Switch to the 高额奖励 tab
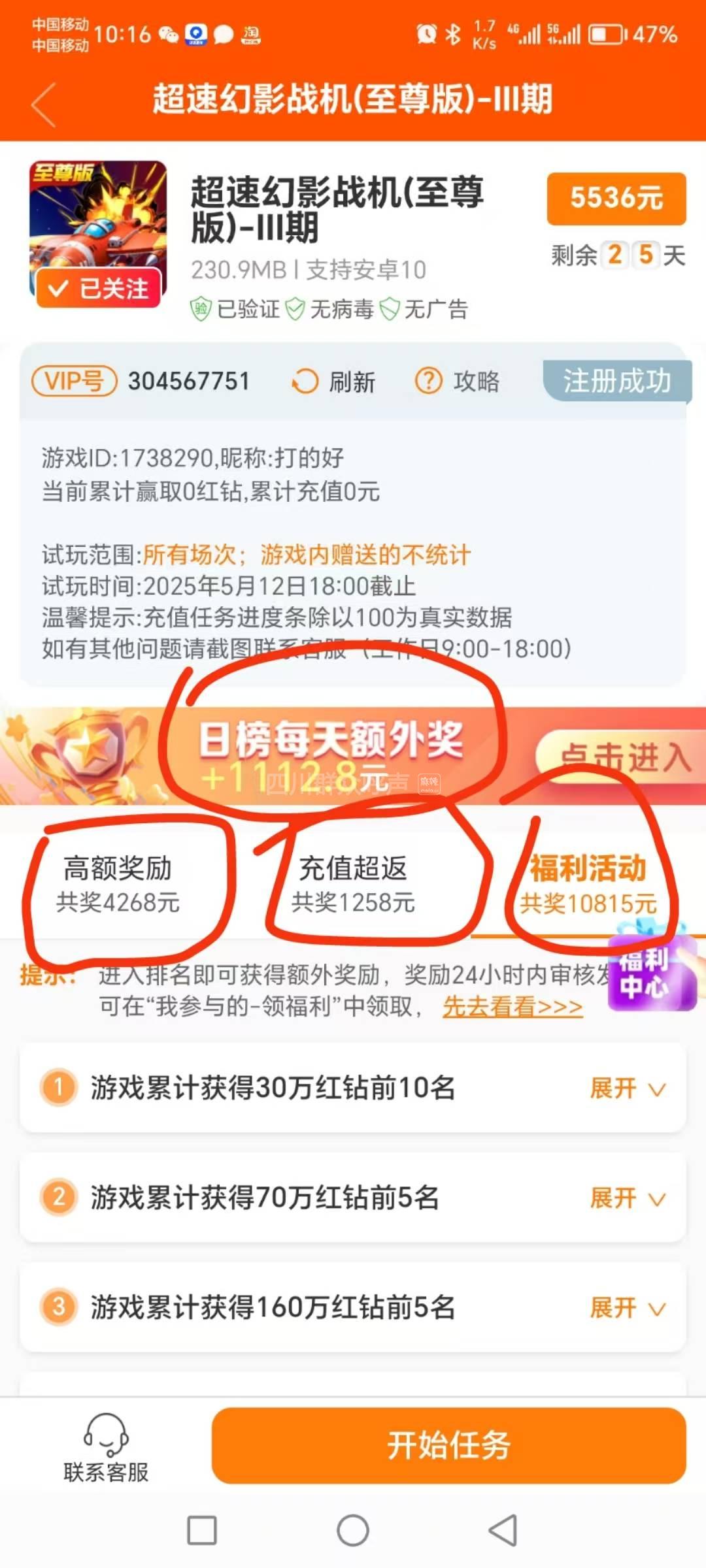 (x=118, y=885)
